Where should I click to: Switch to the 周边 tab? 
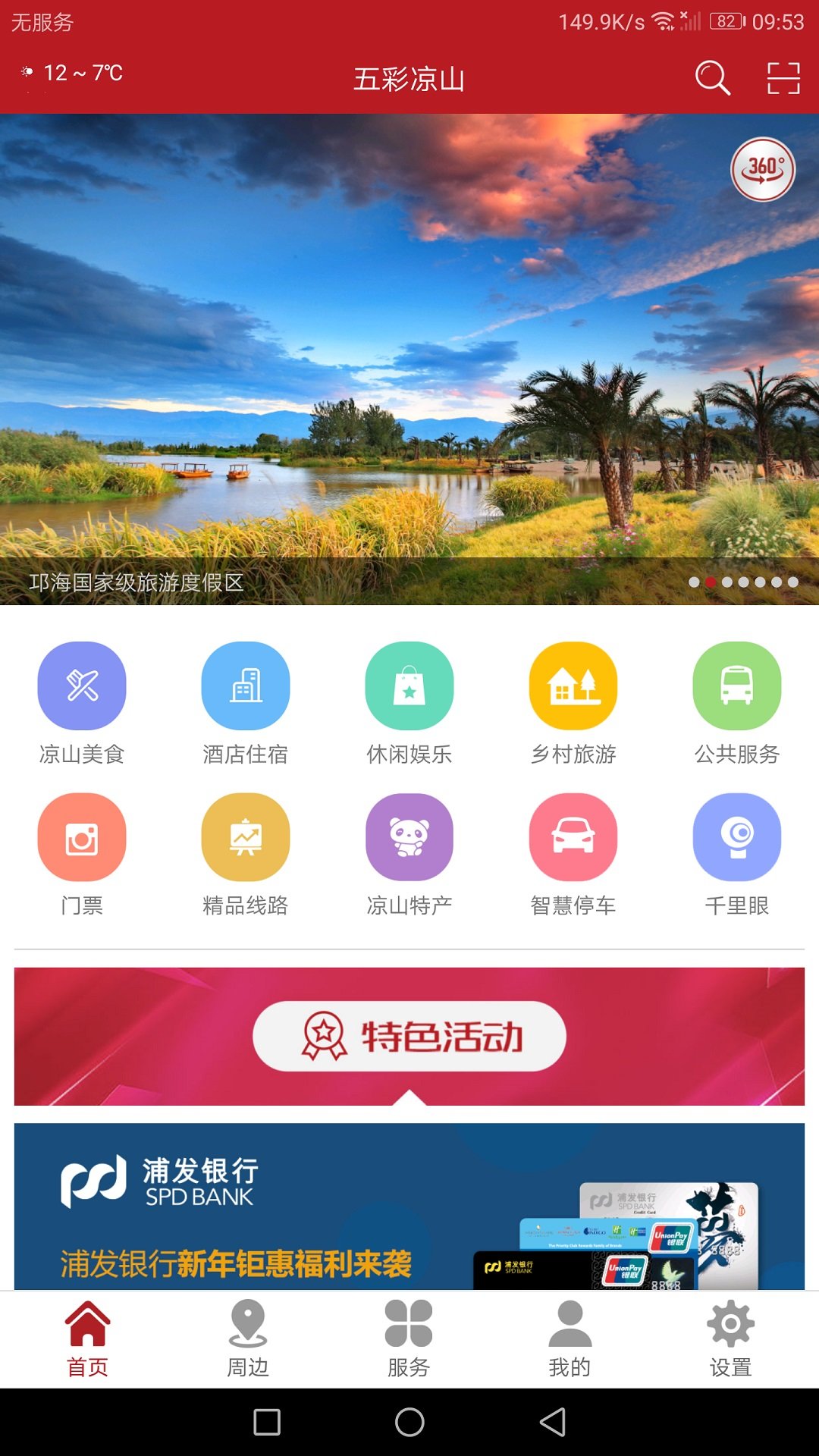click(248, 1339)
